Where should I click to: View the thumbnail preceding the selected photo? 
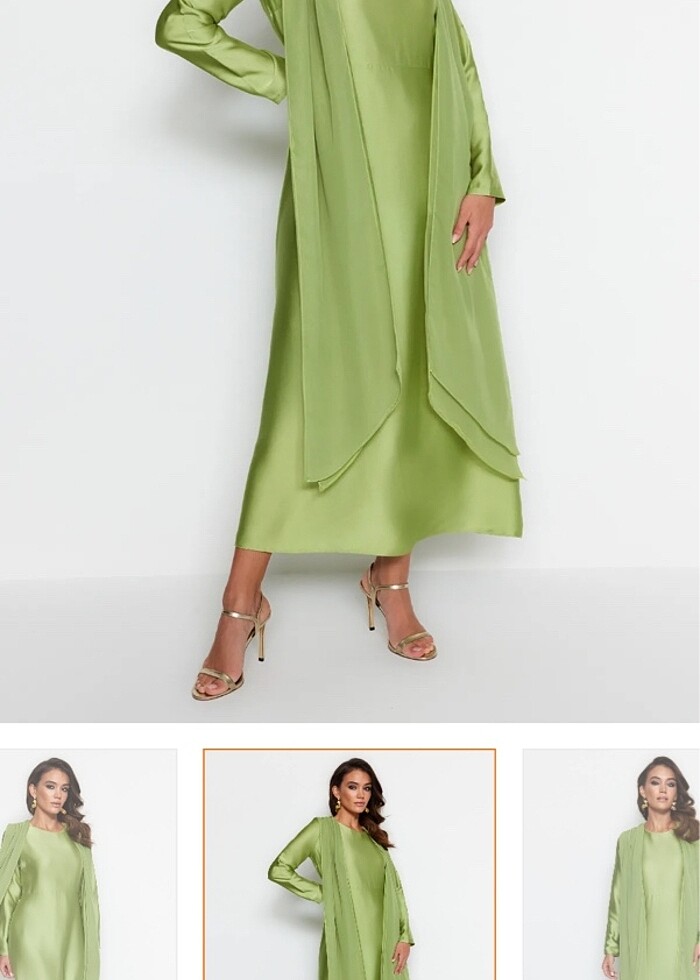point(87,864)
